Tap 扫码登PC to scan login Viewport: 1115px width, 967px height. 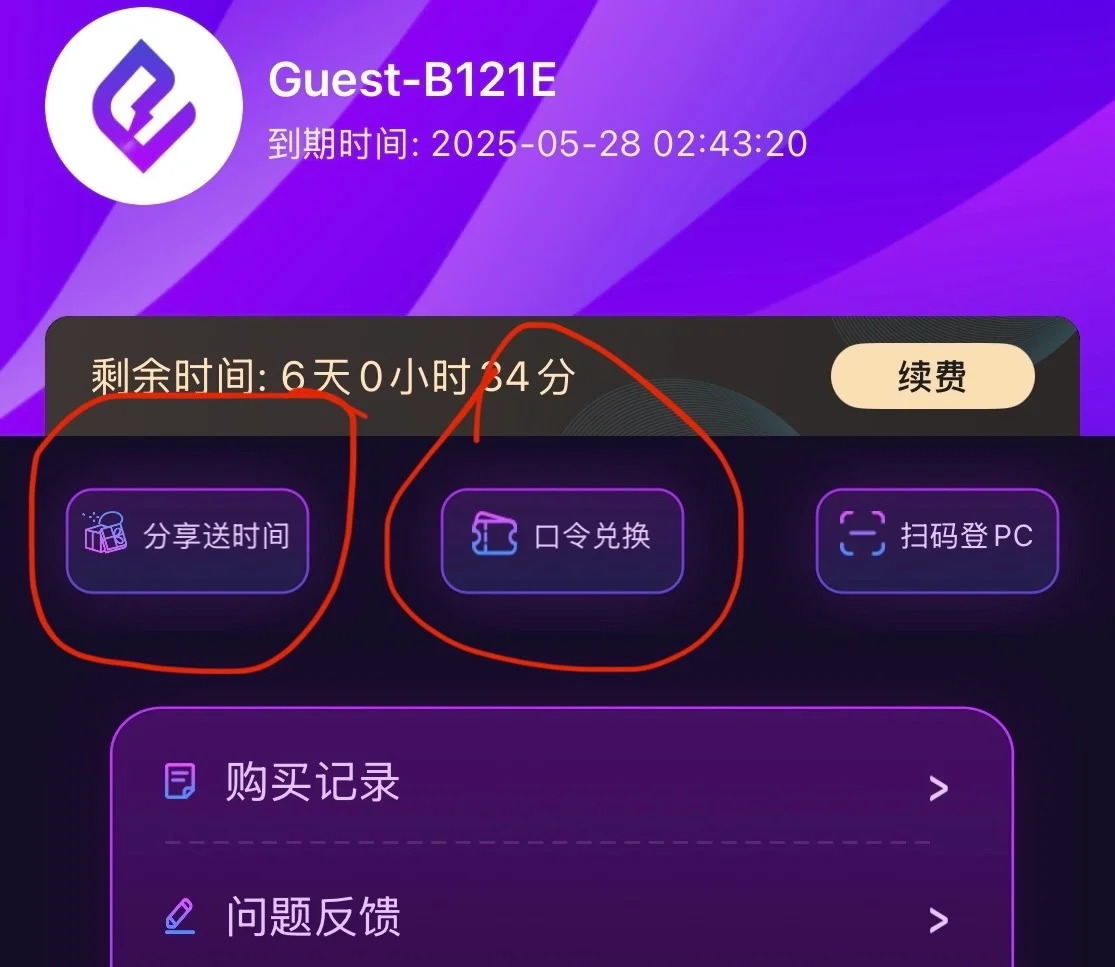click(x=937, y=540)
